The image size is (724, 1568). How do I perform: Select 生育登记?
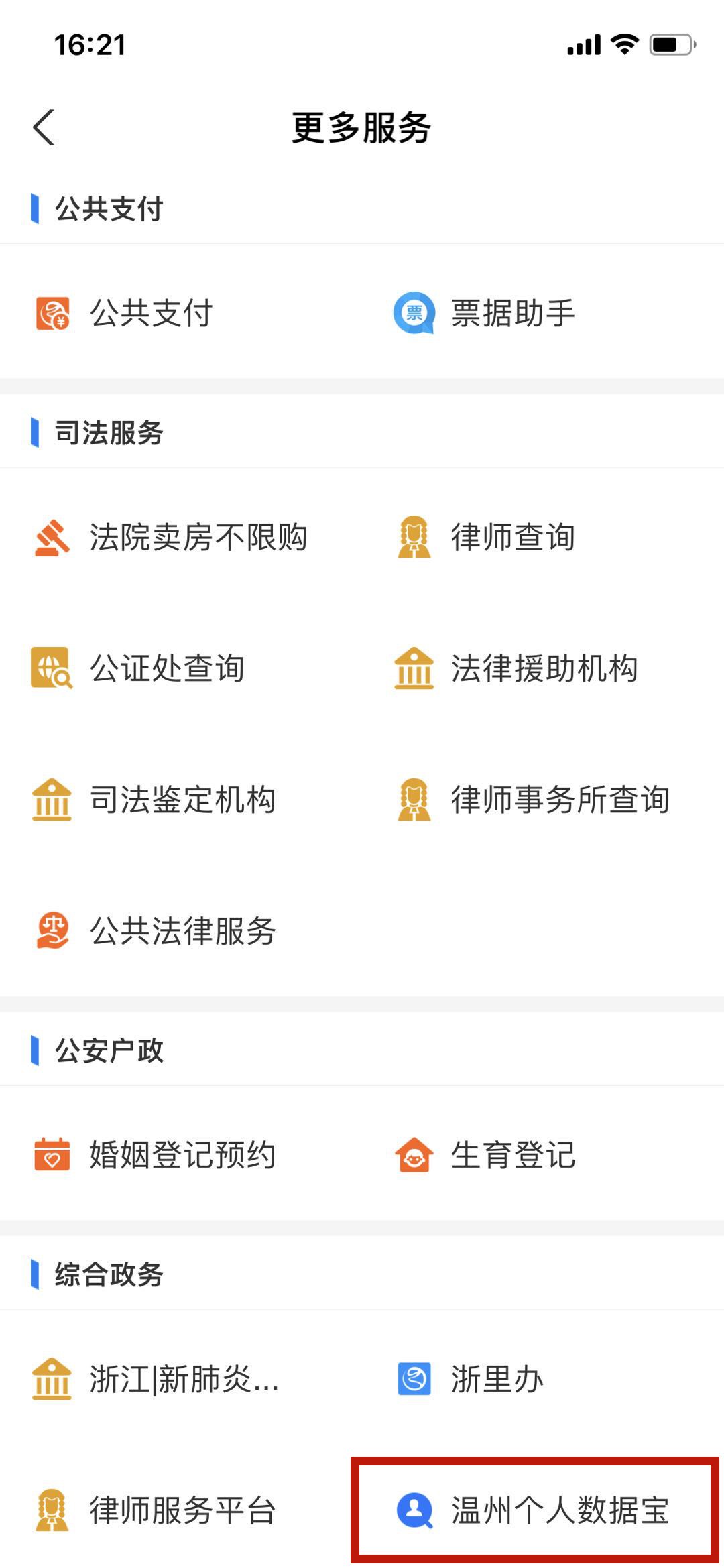coord(485,1155)
